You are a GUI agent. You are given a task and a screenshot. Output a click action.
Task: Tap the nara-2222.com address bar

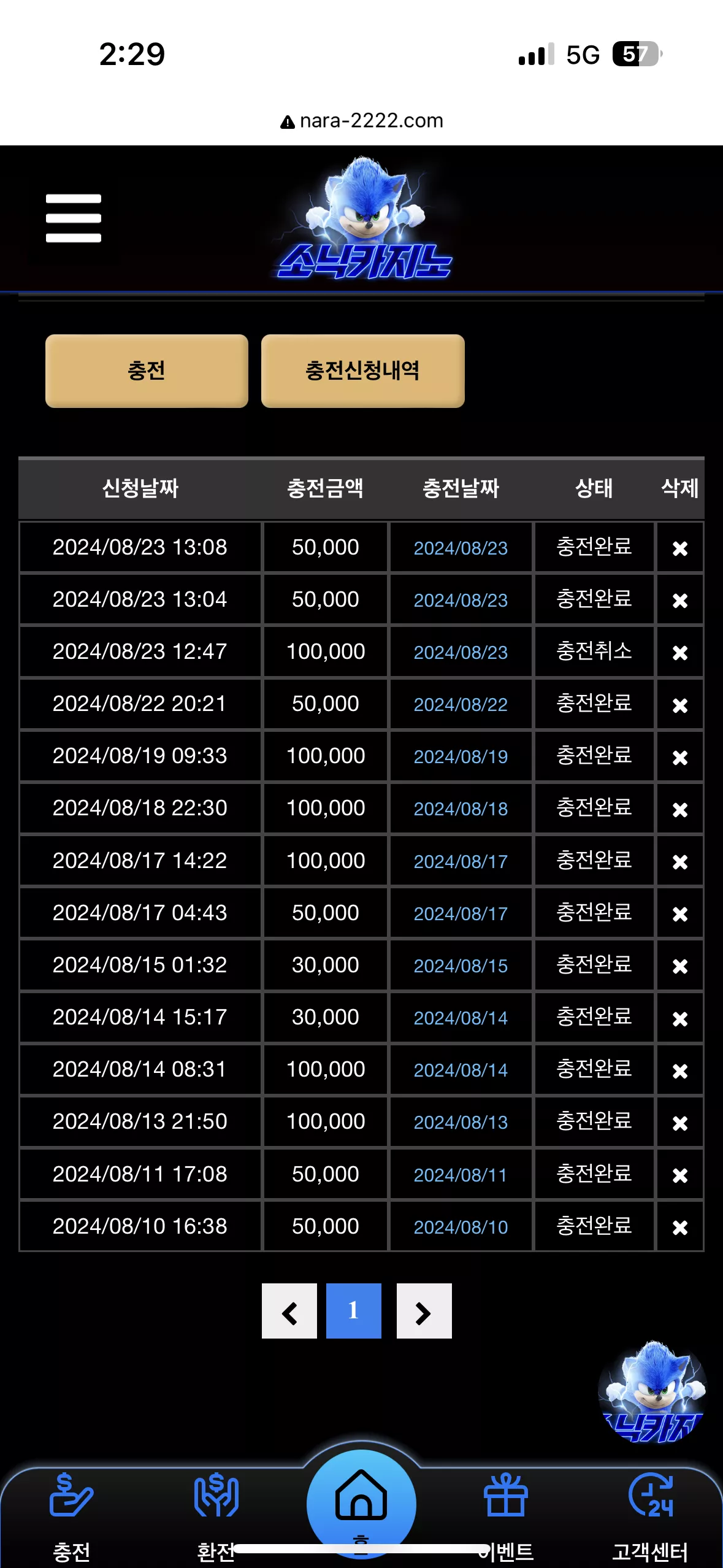362,121
